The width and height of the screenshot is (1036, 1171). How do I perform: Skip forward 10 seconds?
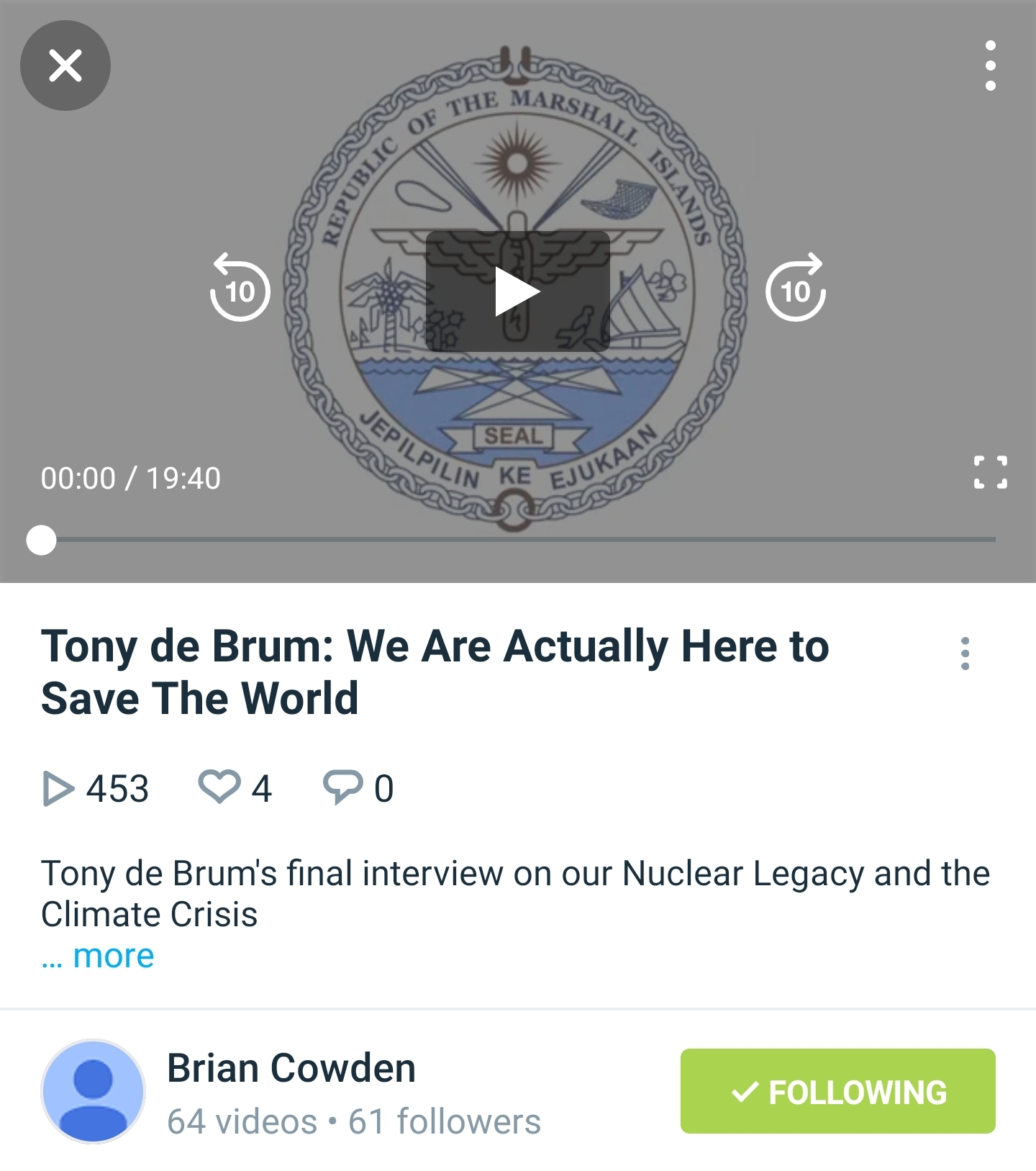click(795, 289)
